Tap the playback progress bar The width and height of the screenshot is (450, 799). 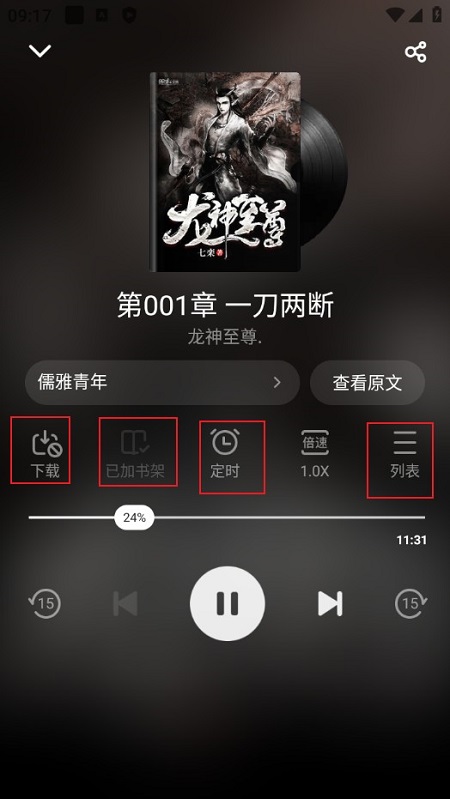227,518
